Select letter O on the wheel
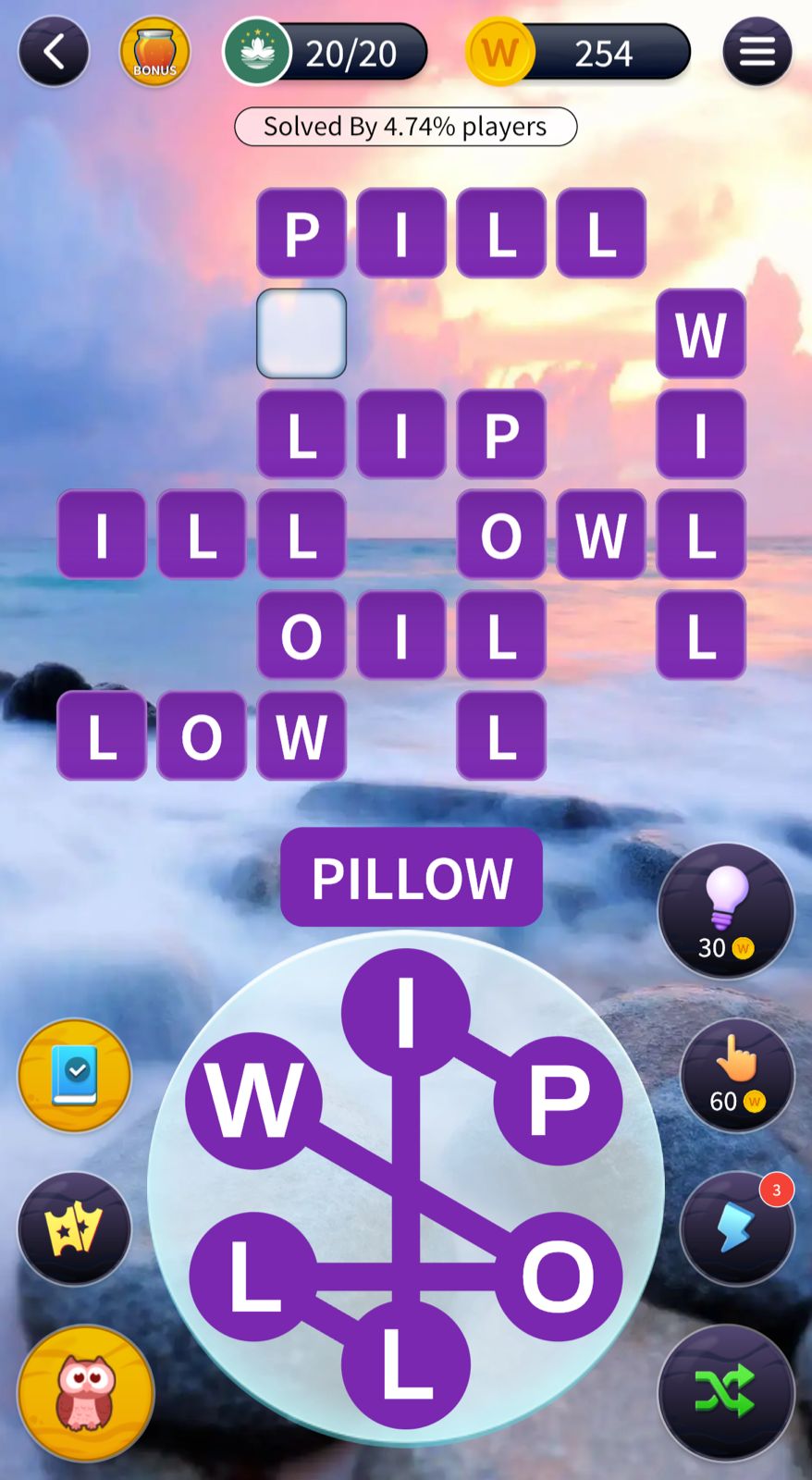The image size is (812, 1480). tap(558, 1276)
